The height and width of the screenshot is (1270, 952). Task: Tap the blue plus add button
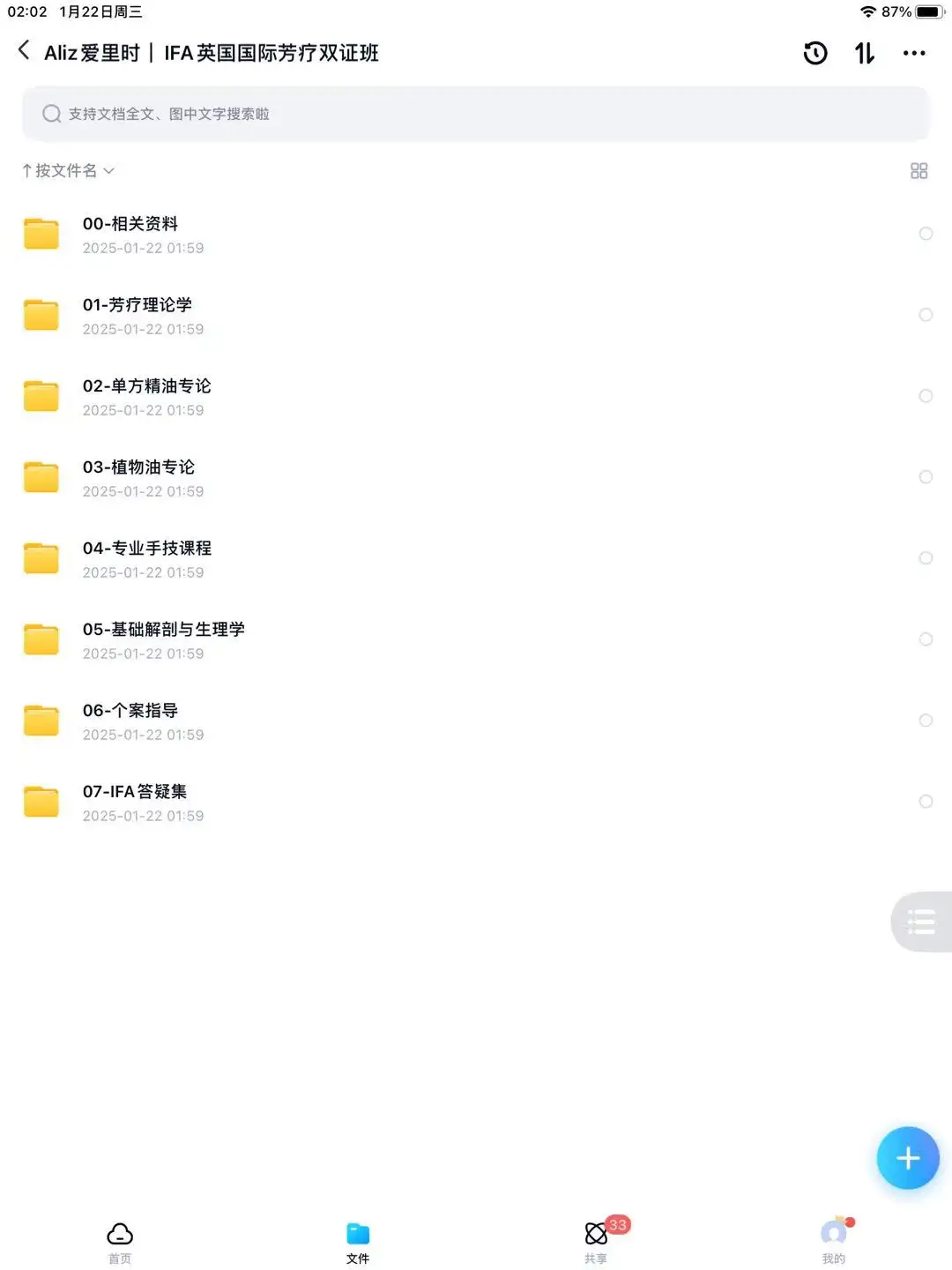click(908, 1158)
